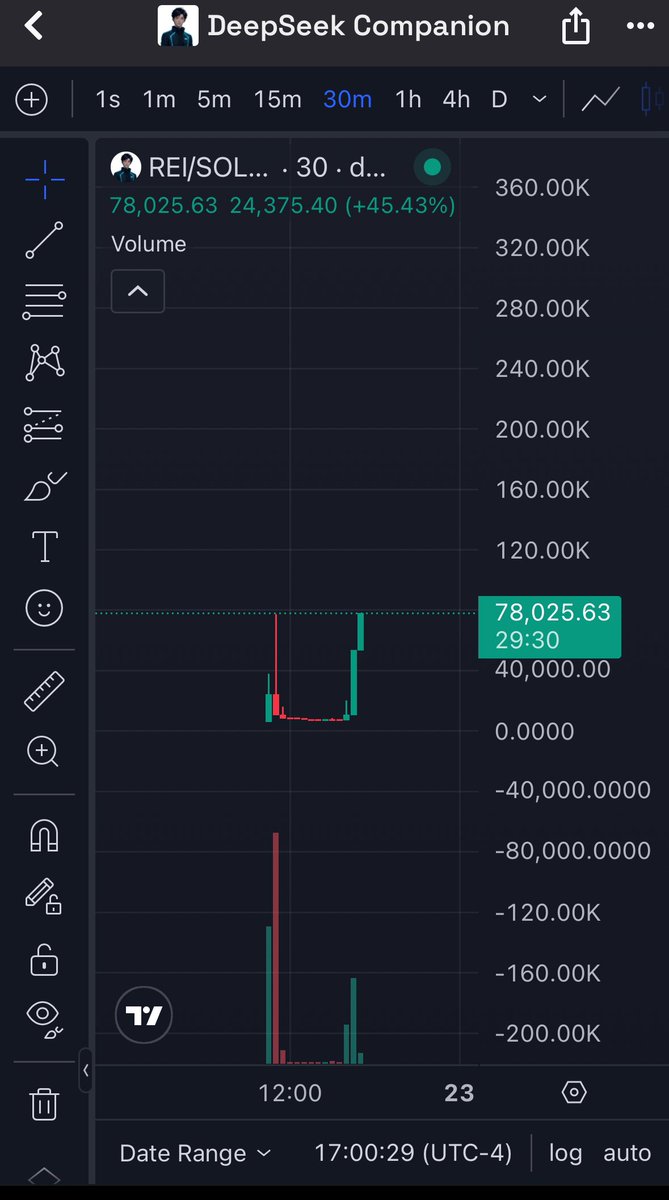
Task: Switch to the 1s timeframe
Action: (108, 100)
